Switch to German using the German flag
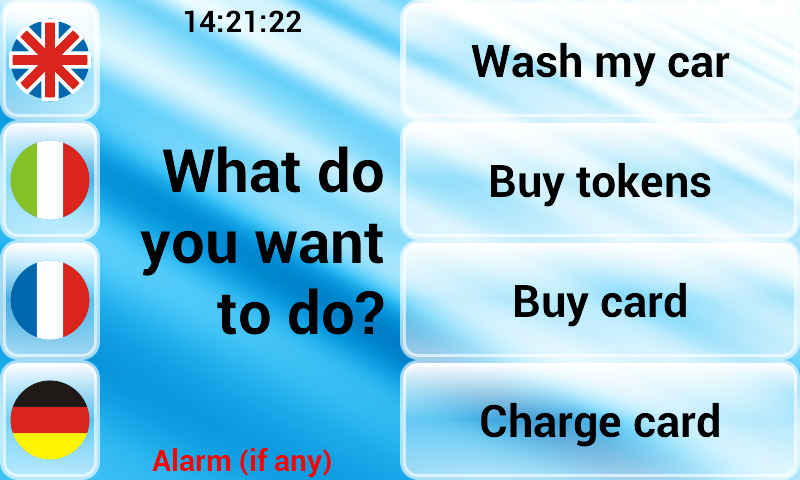 (50, 420)
